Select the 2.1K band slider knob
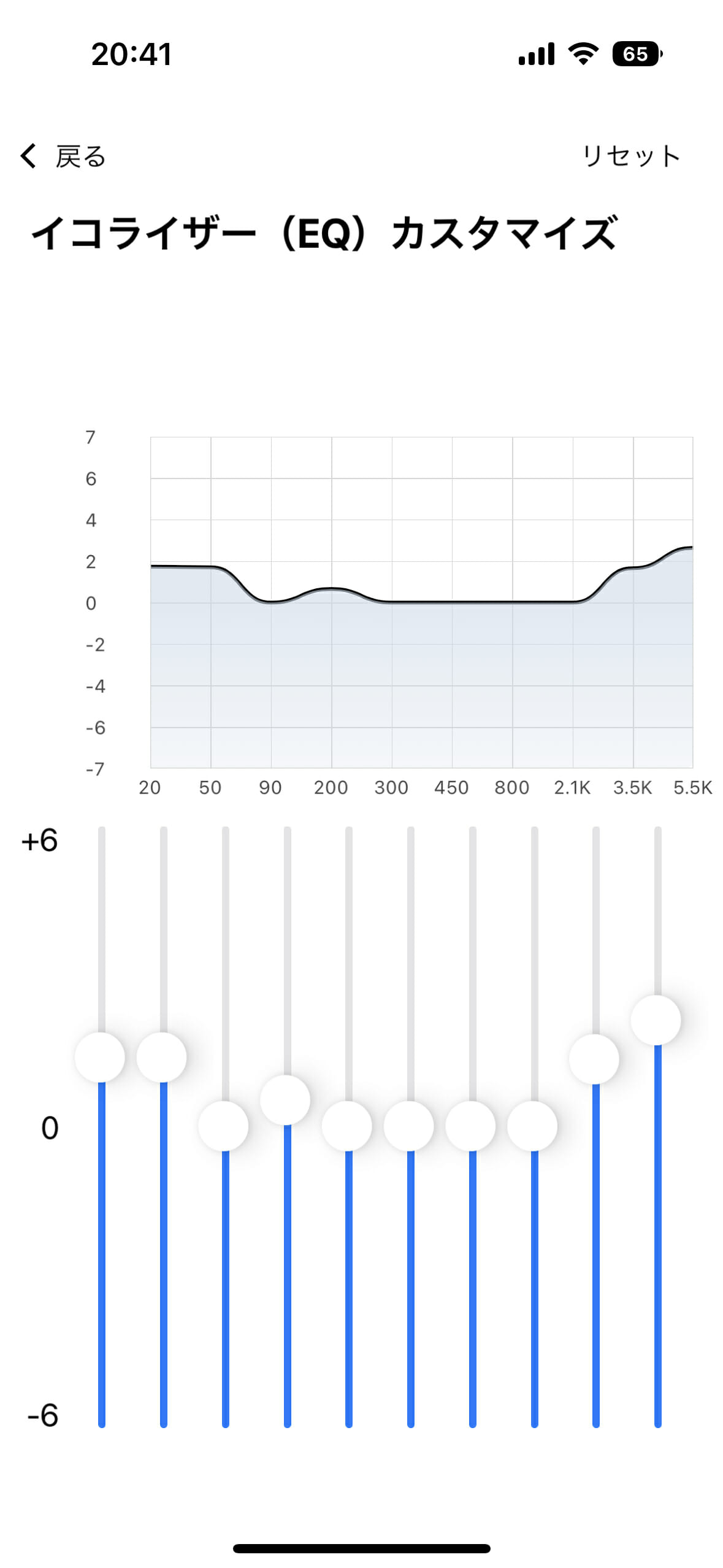This screenshot has width=723, height=1568. point(533,1126)
